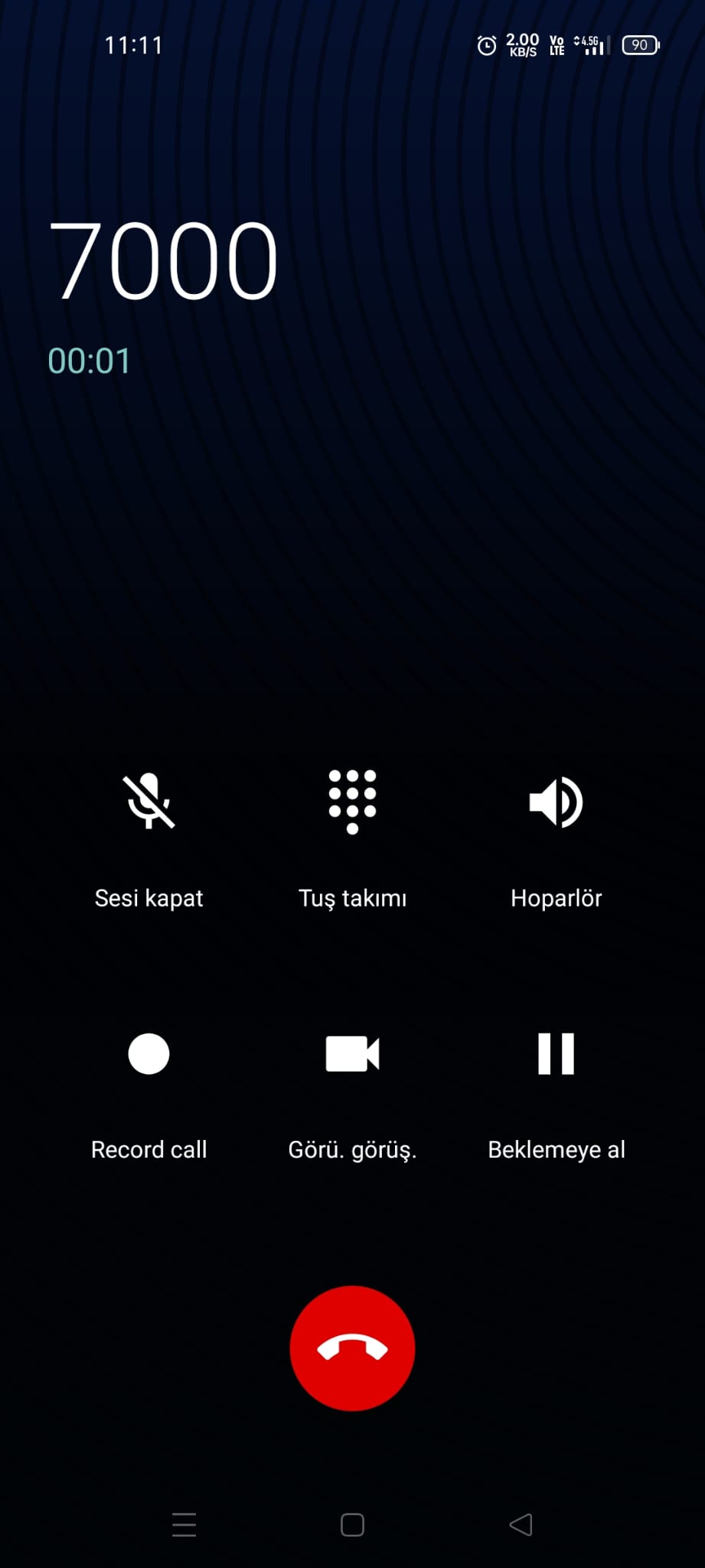Open the Tuş takımı keypad
705x1568 pixels.
(x=352, y=802)
